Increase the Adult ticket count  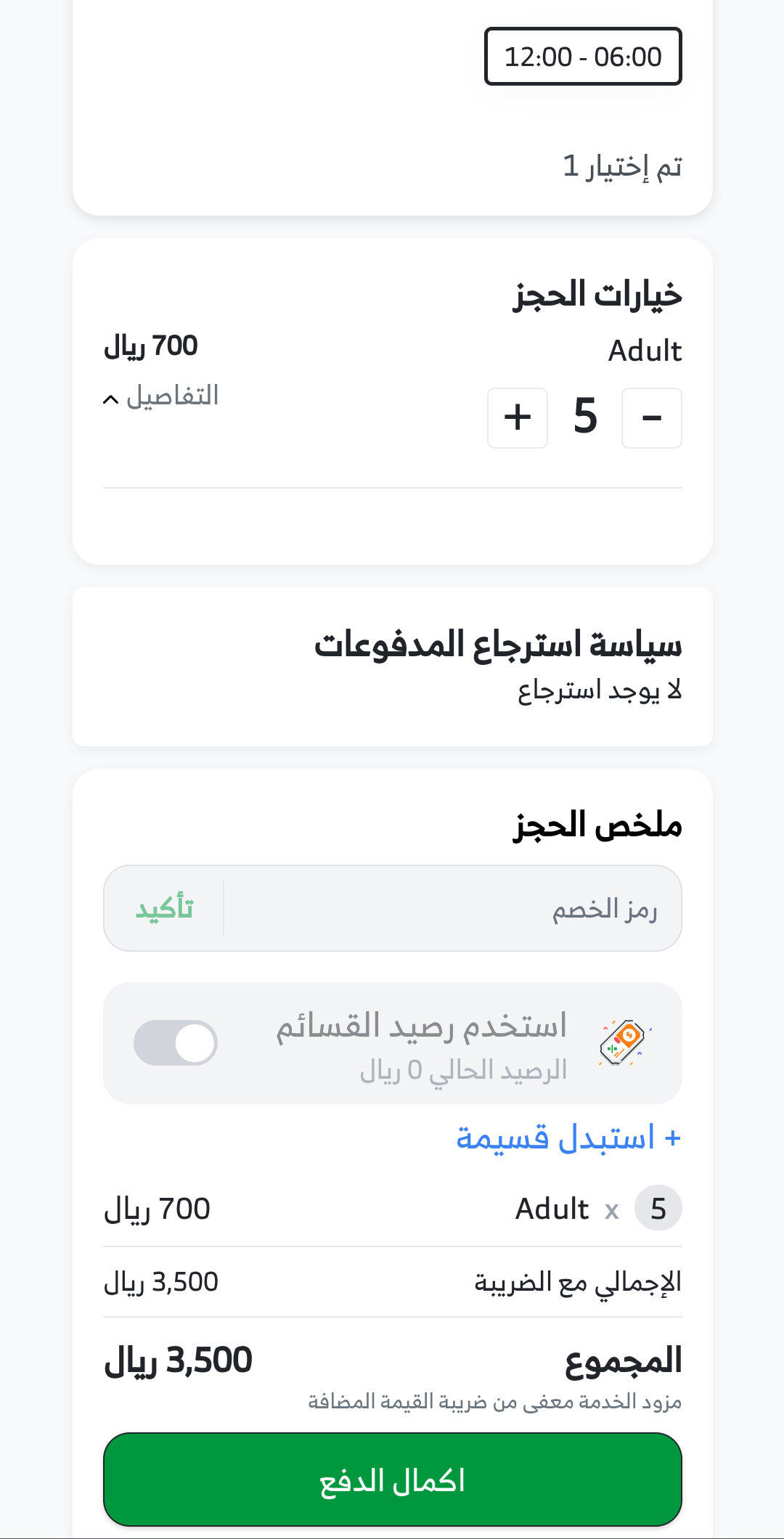518,418
